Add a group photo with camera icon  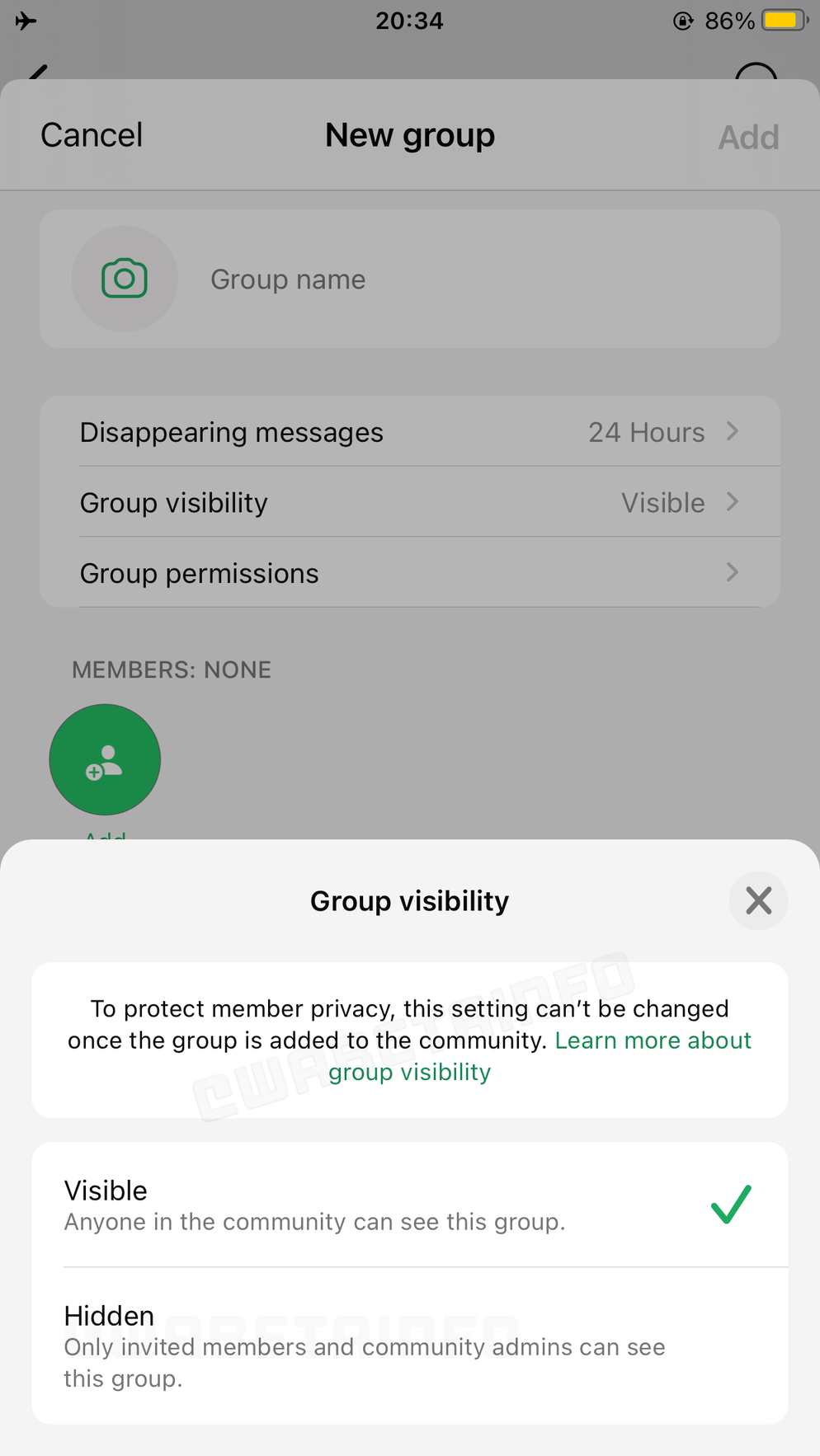coord(125,279)
